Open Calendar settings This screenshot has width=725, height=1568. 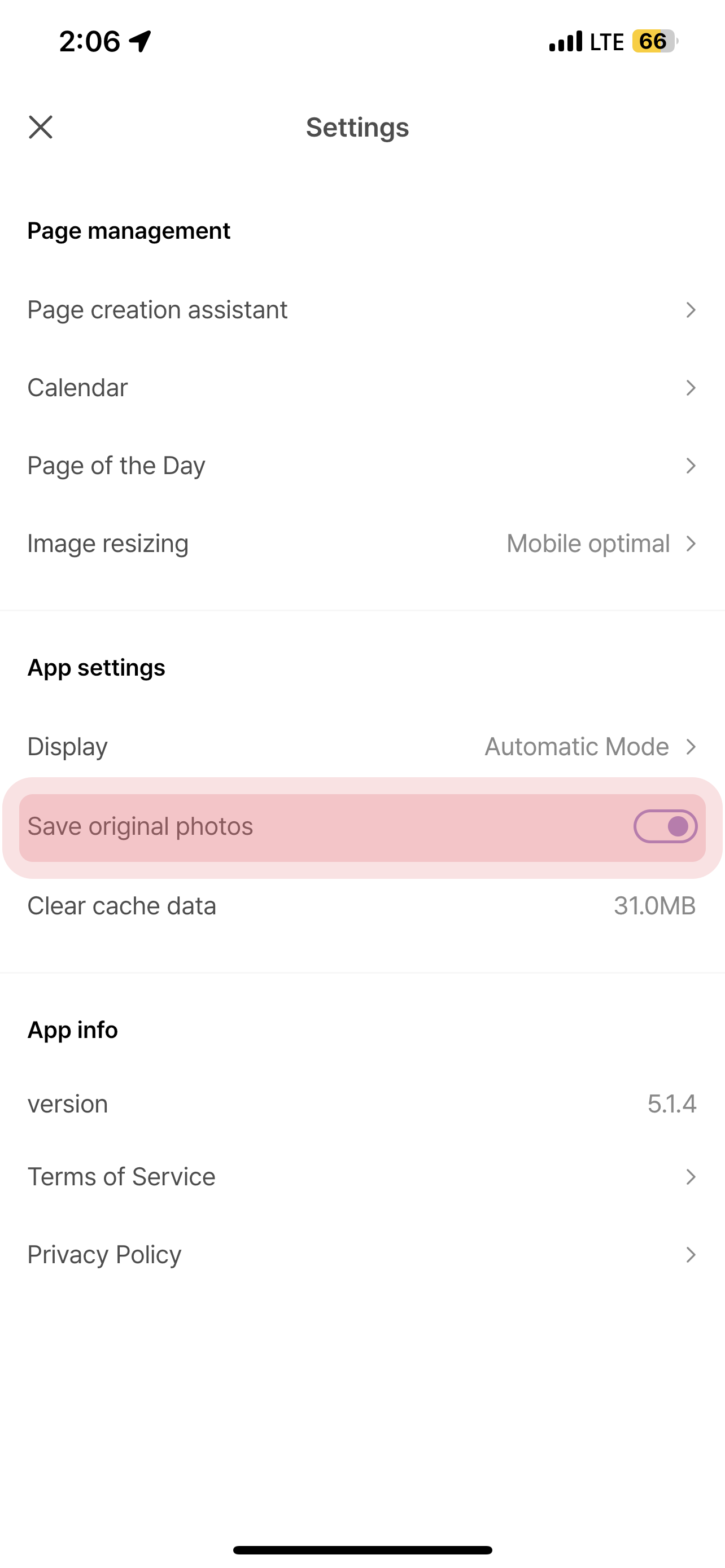coord(362,388)
